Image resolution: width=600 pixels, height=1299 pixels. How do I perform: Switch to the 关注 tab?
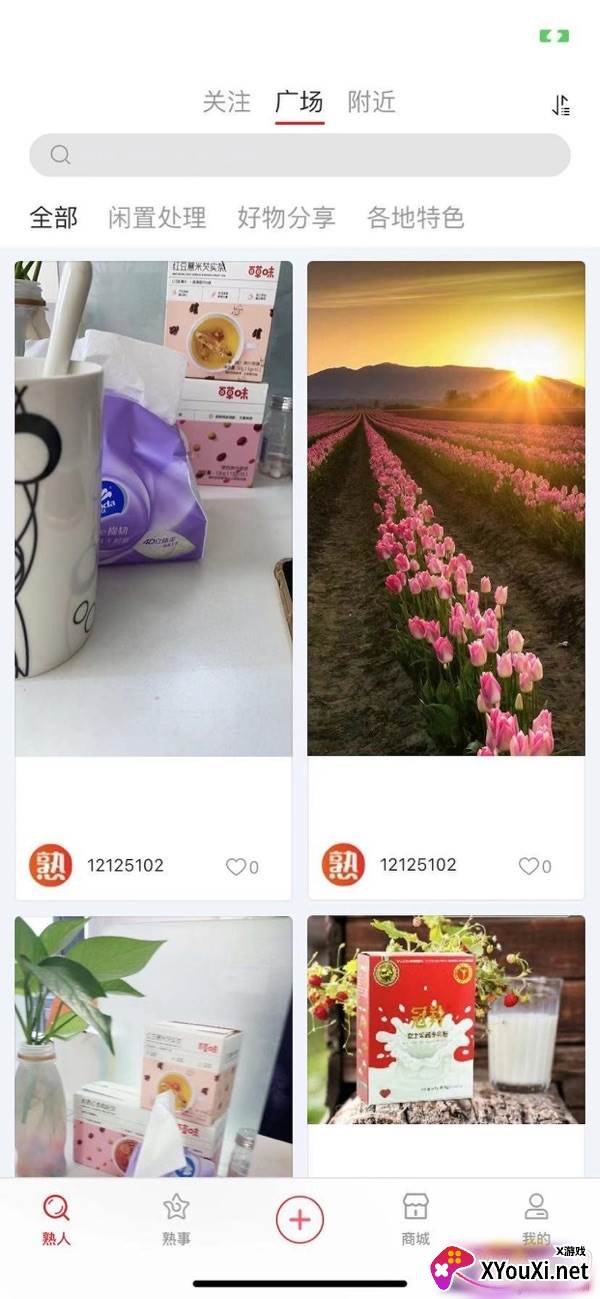coord(226,102)
